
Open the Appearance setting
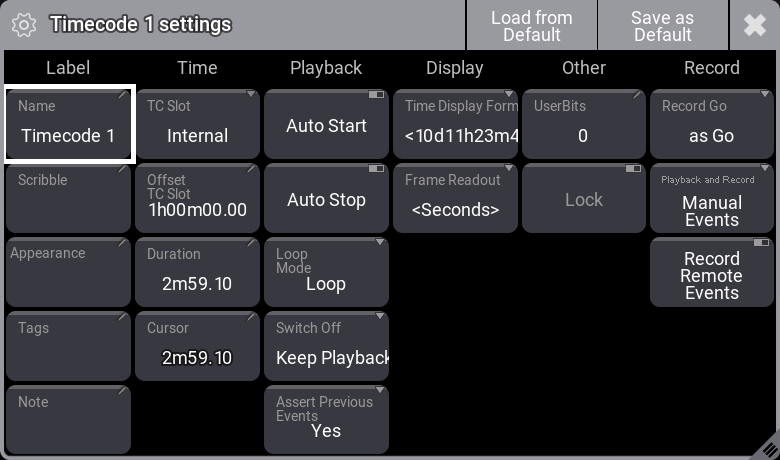pos(69,273)
